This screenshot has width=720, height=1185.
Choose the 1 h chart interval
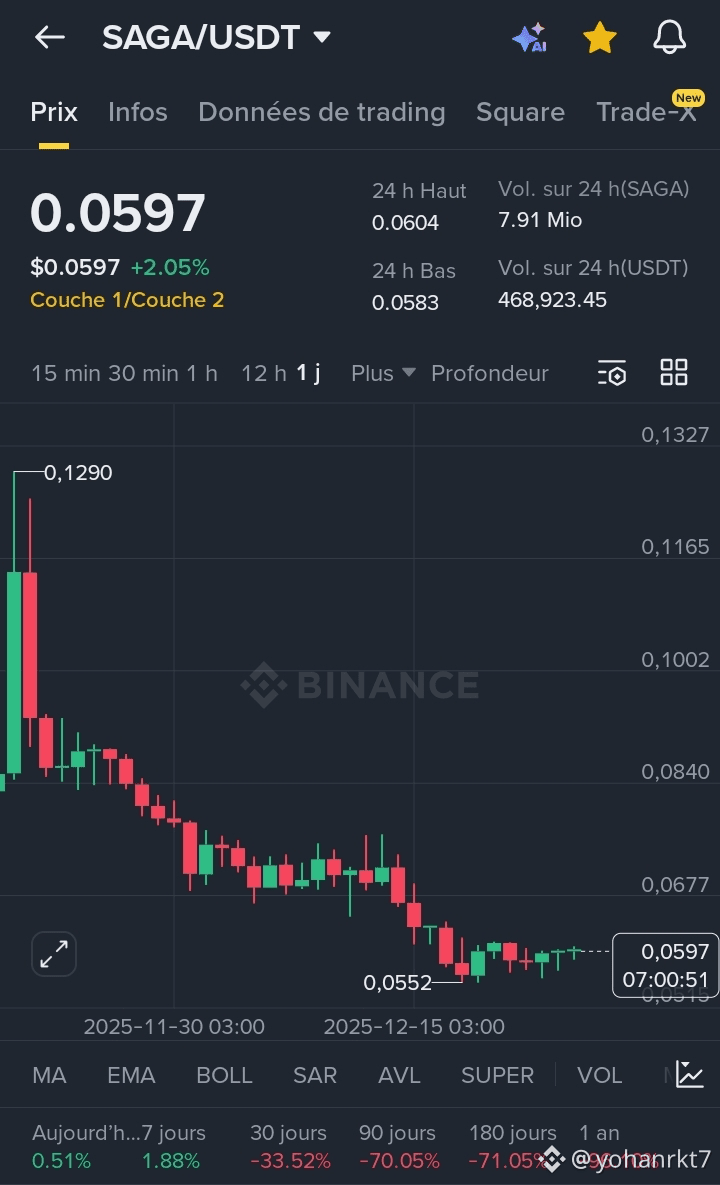201,373
